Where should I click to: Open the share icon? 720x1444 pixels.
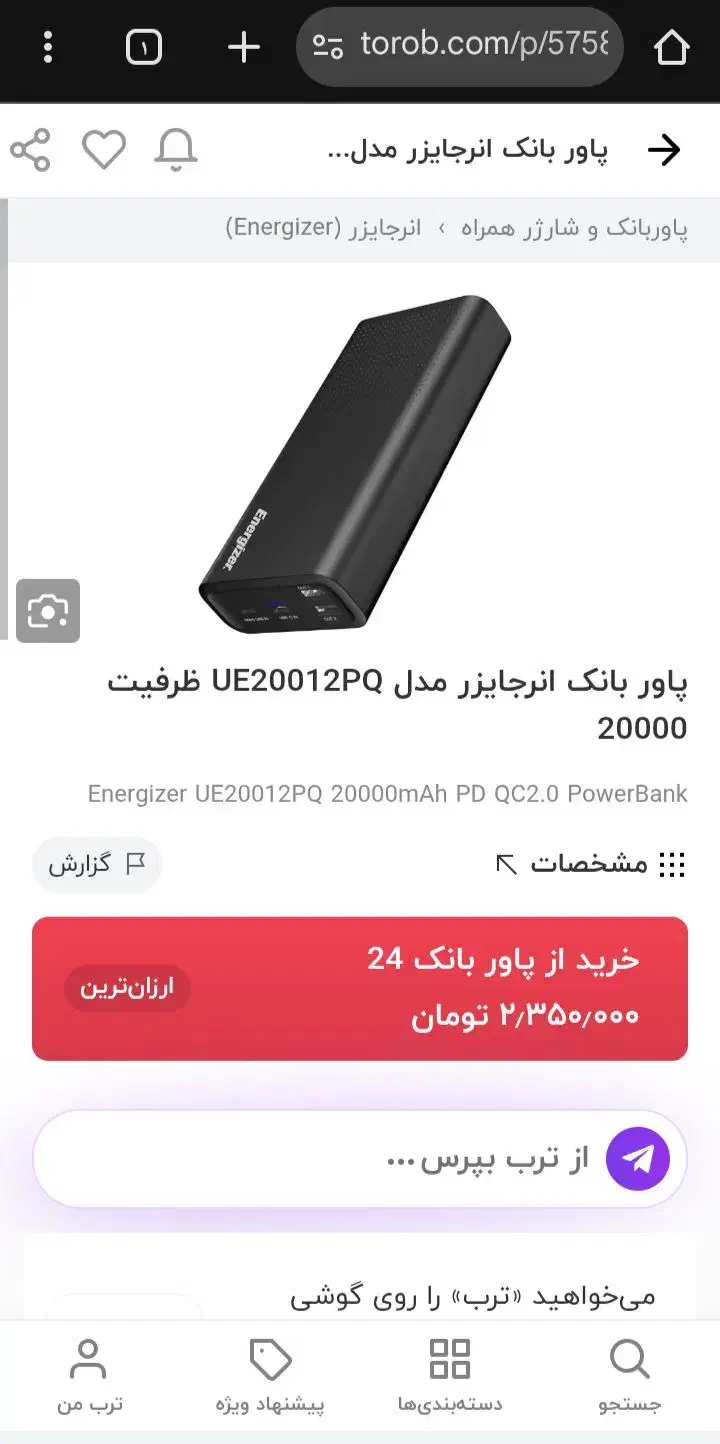(30, 150)
